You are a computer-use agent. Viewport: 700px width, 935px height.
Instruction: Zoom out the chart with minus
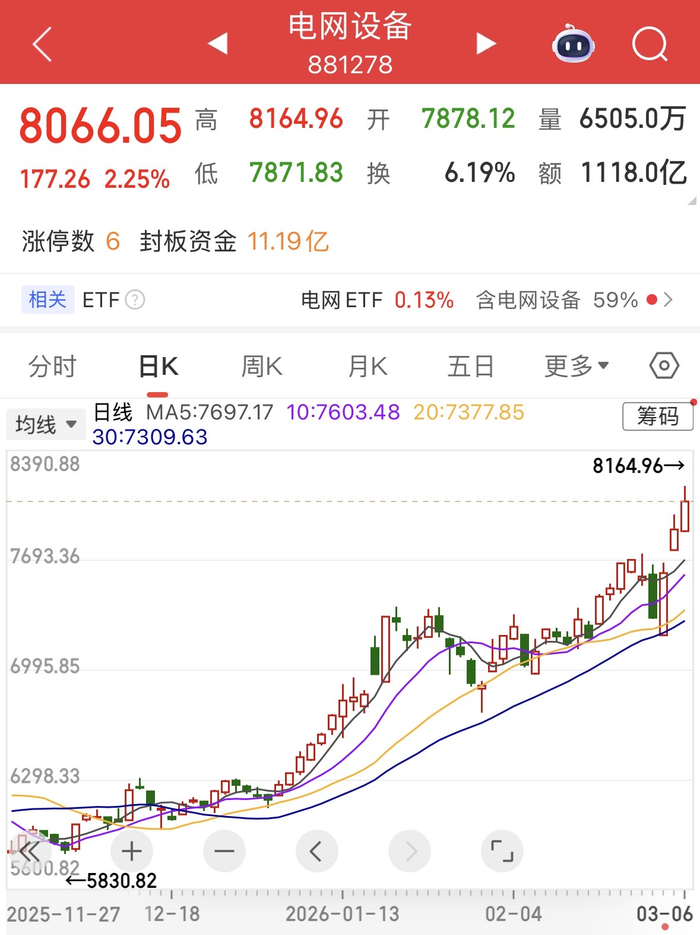tap(224, 852)
